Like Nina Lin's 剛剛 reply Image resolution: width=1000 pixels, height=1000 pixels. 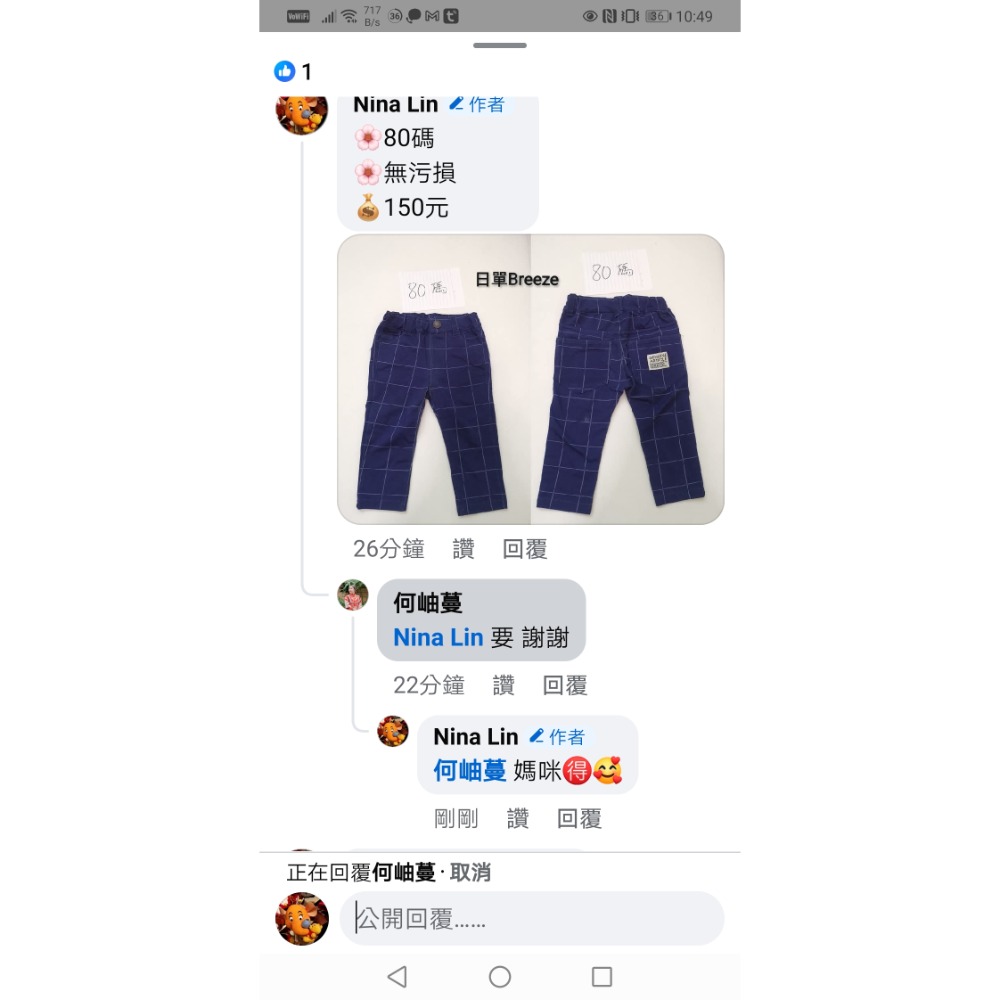pos(517,819)
